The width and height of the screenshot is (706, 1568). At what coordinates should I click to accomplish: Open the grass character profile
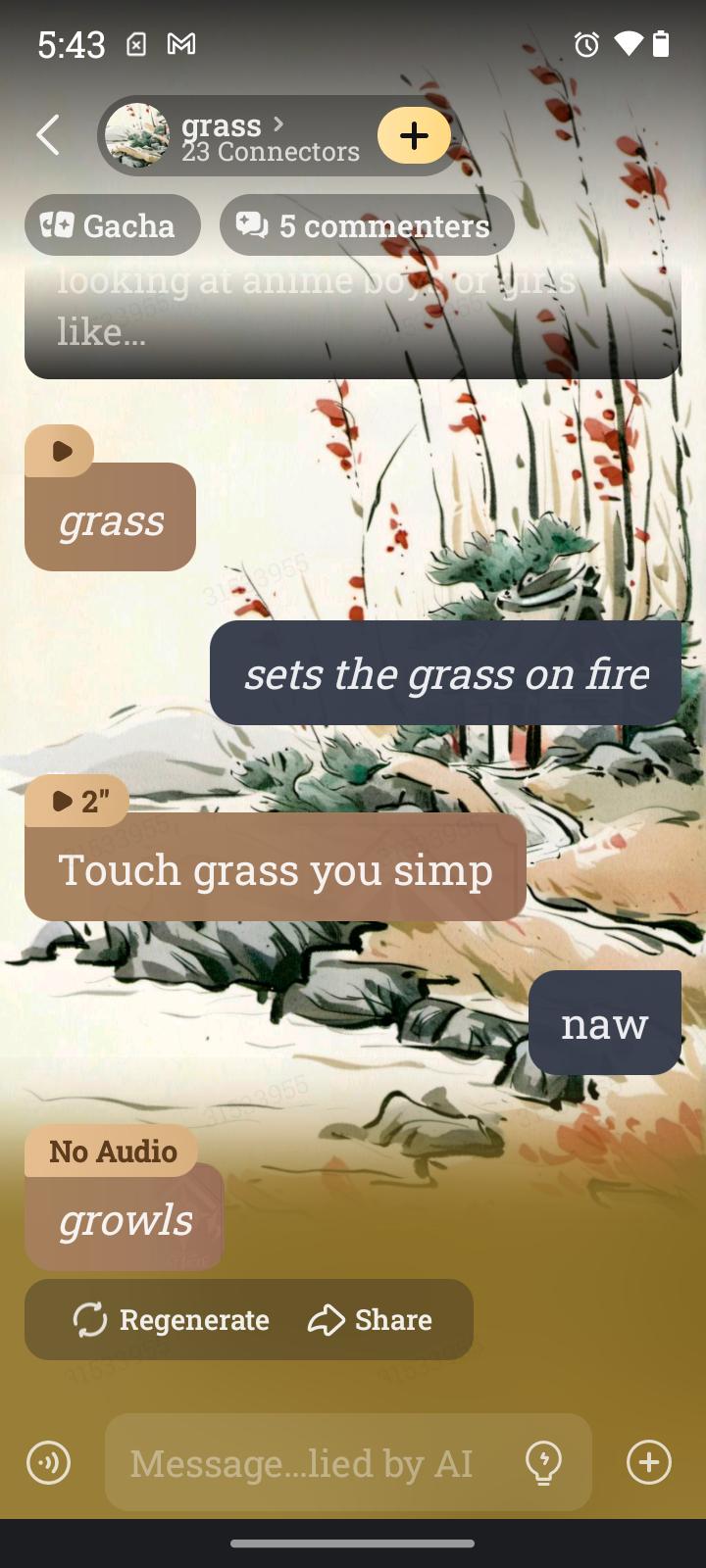pyautogui.click(x=235, y=136)
